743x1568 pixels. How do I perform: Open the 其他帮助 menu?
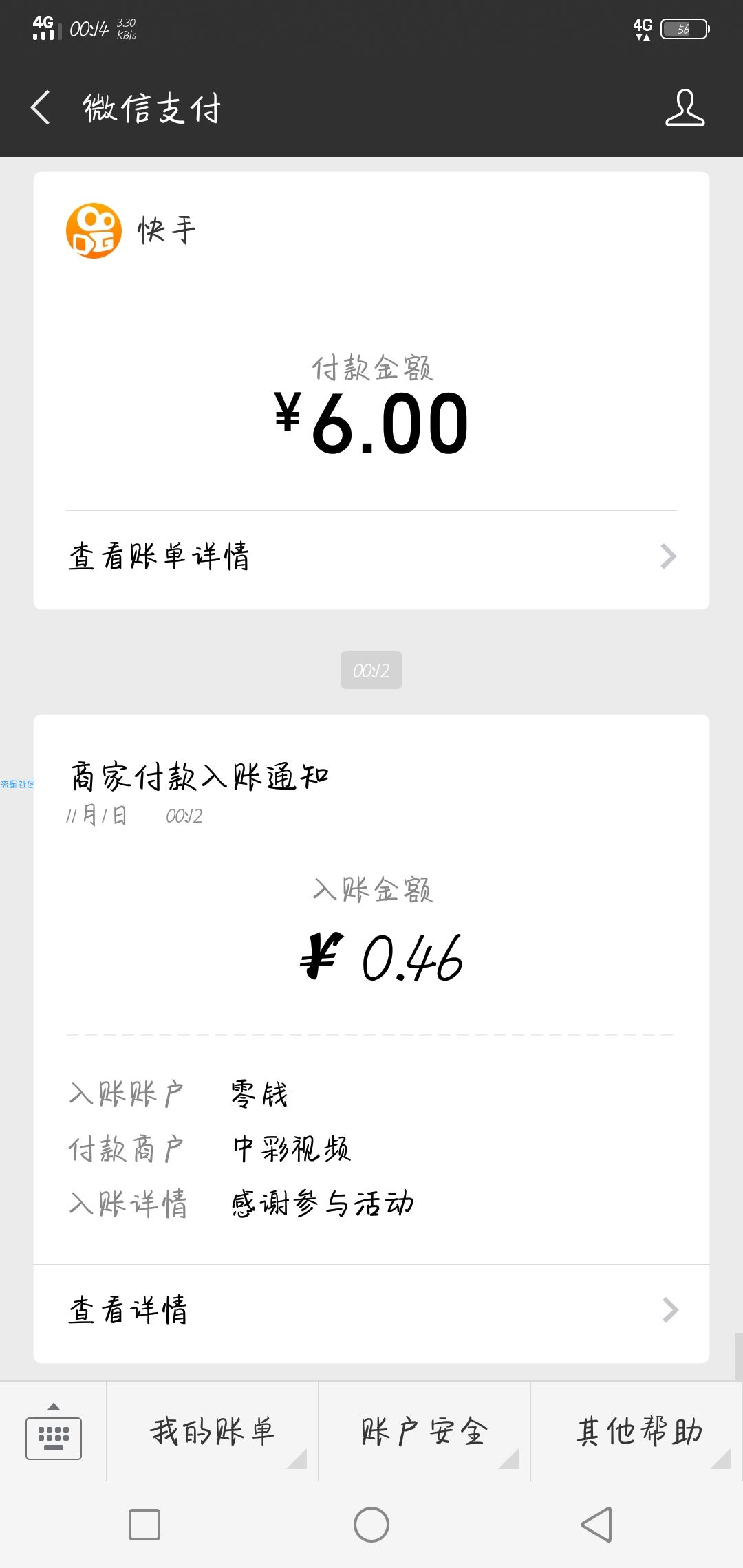click(x=638, y=1432)
